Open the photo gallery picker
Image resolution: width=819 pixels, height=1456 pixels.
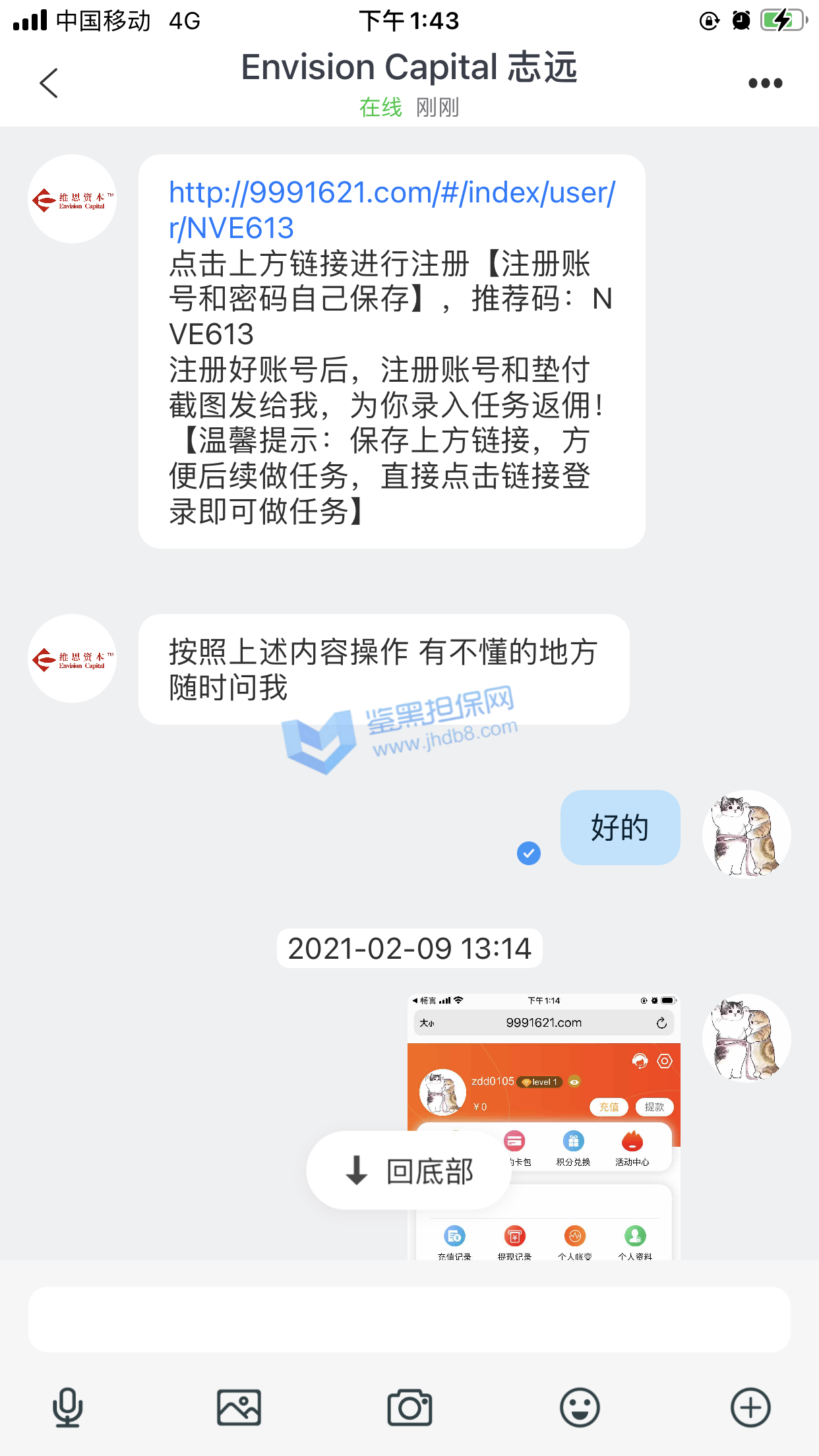(239, 1407)
